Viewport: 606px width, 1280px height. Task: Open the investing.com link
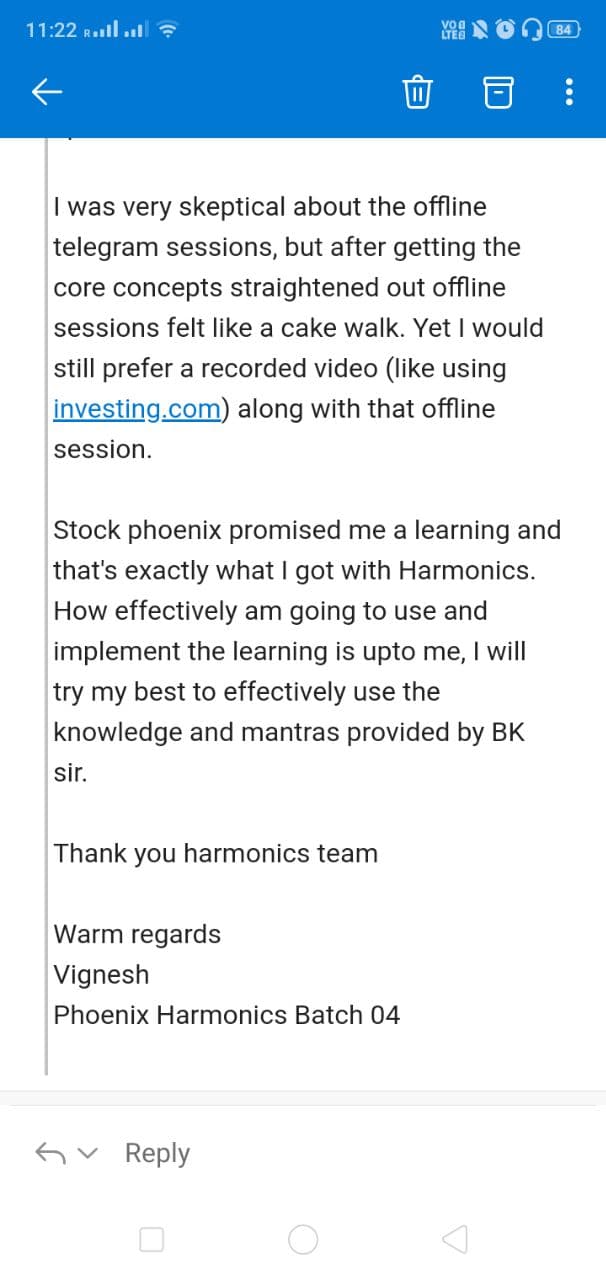[136, 409]
